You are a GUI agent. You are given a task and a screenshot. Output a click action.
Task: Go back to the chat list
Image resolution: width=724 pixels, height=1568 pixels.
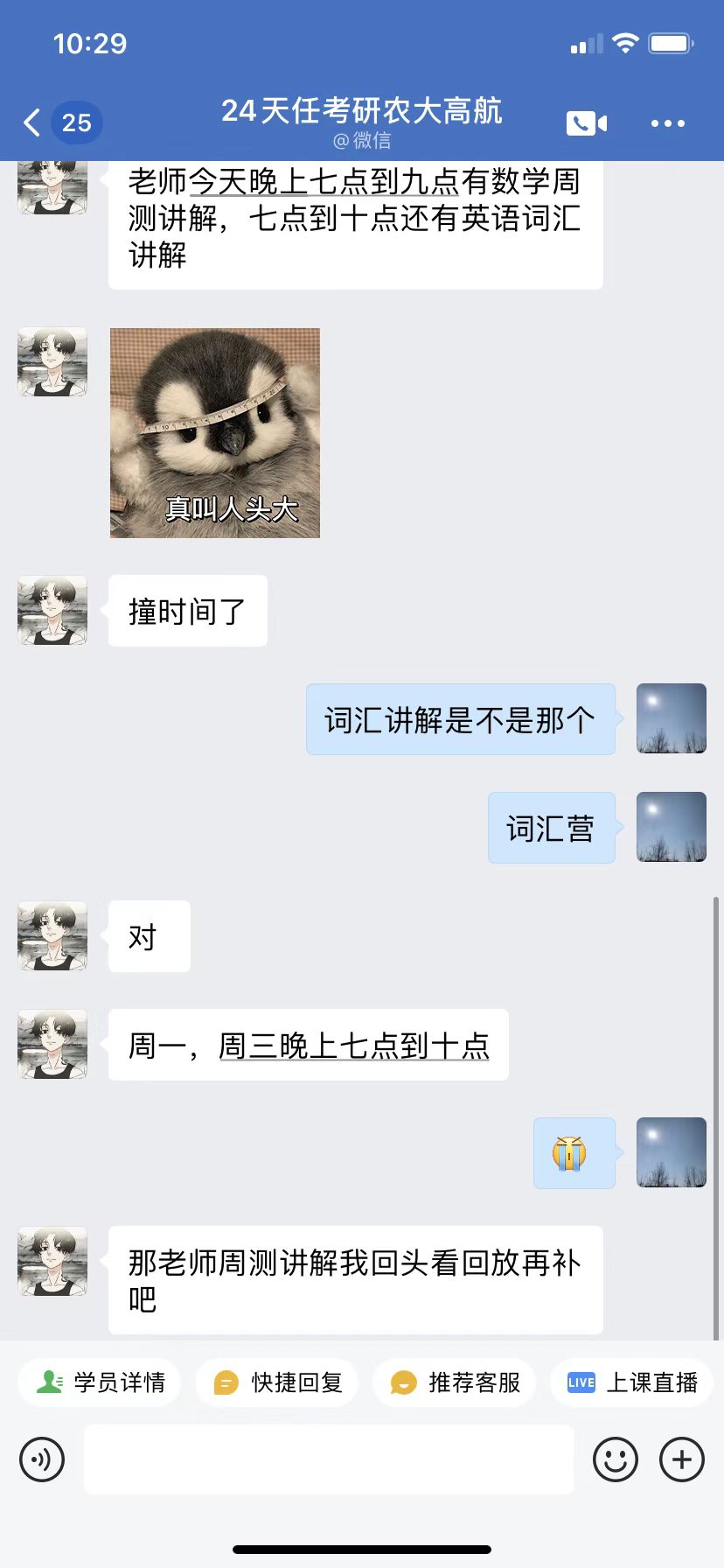(32, 122)
